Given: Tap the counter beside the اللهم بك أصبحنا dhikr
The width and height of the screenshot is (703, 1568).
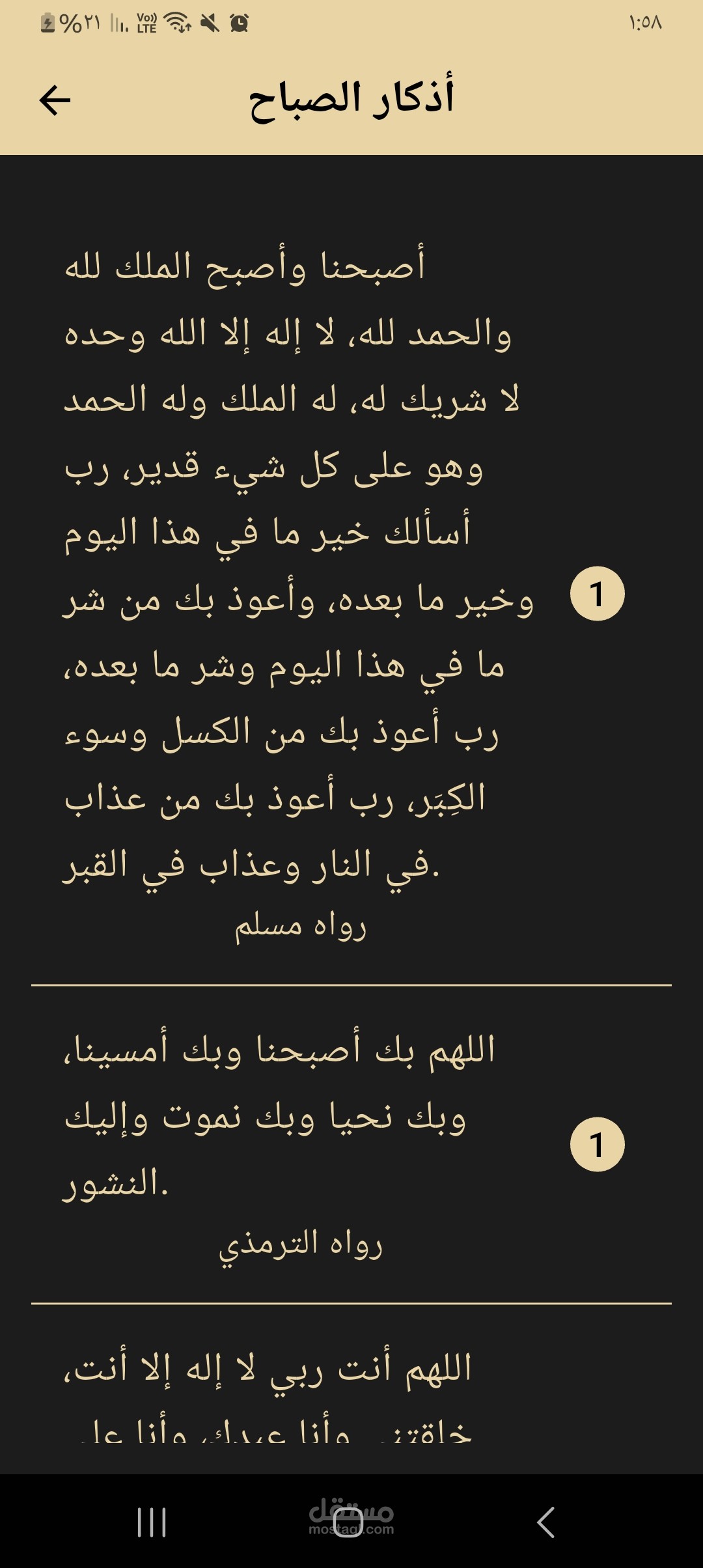Looking at the screenshot, I should (597, 1145).
